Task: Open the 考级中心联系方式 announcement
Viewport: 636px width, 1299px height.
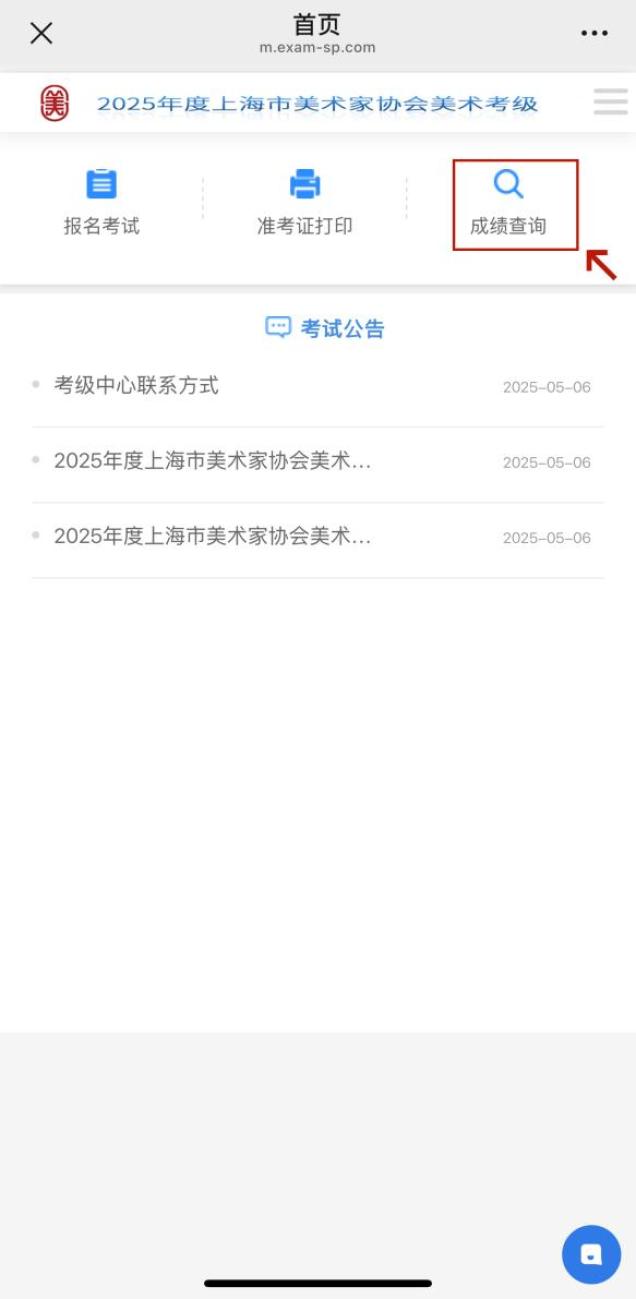Action: pos(136,386)
